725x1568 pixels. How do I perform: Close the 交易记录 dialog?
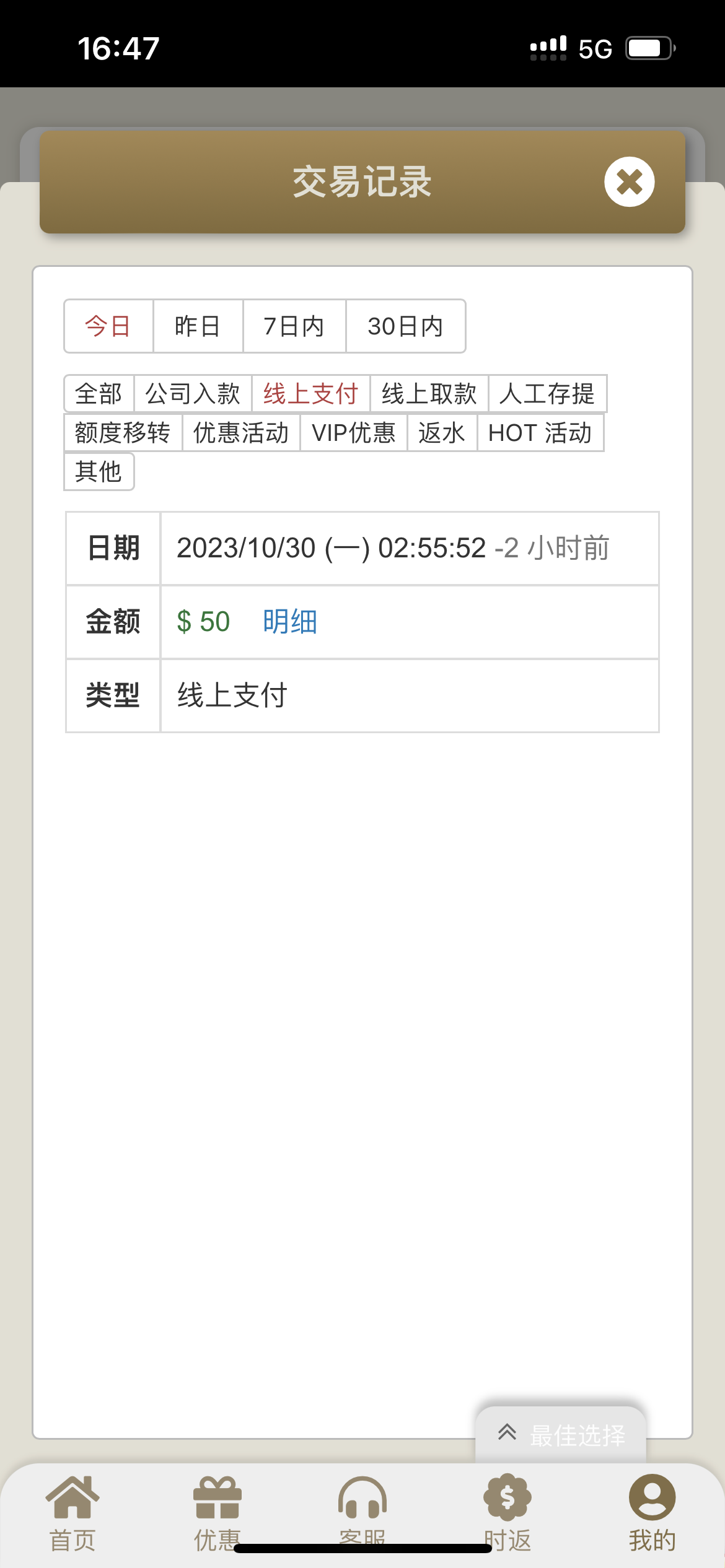(x=629, y=182)
